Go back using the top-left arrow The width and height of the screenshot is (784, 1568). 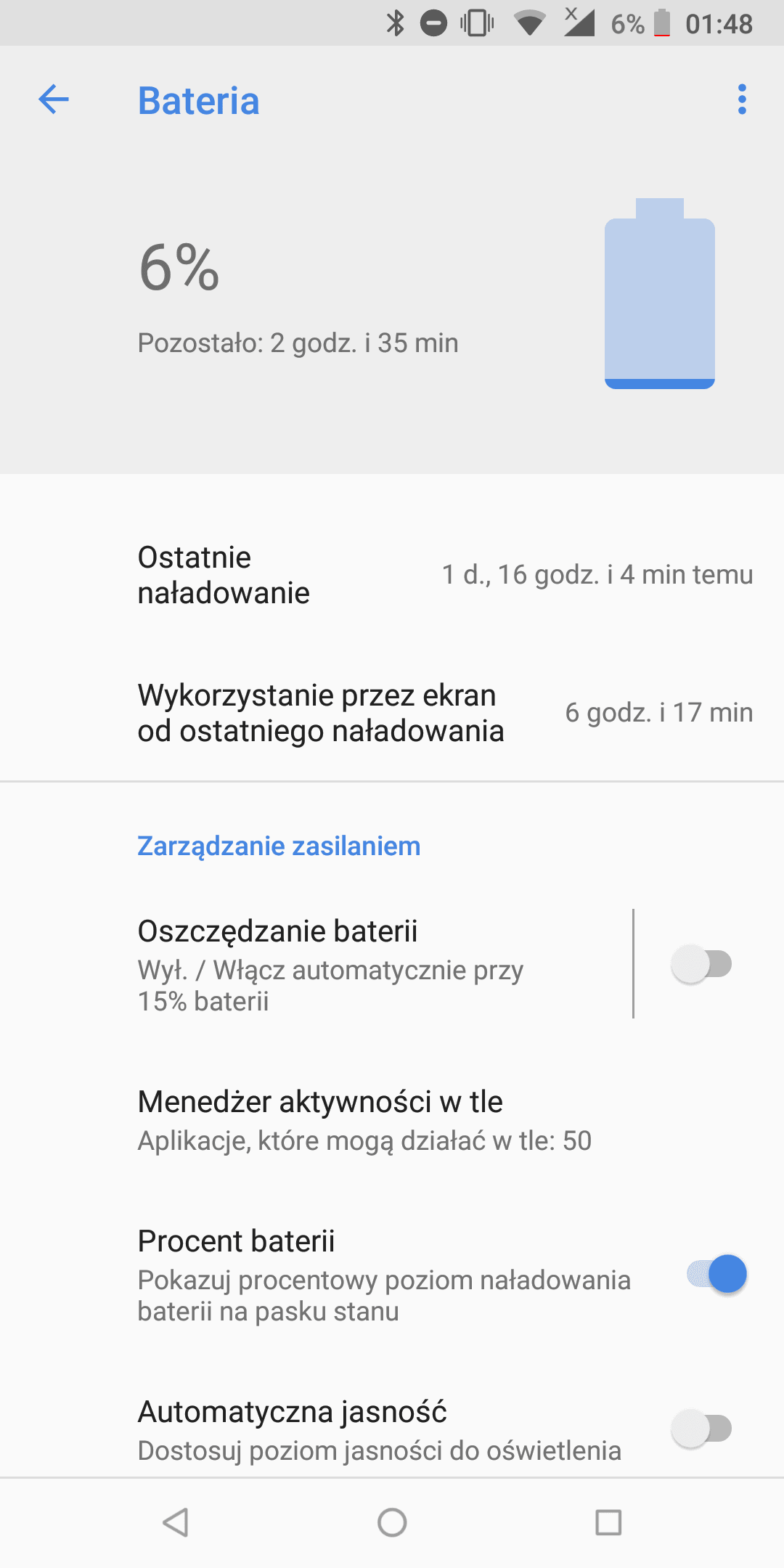(x=54, y=99)
